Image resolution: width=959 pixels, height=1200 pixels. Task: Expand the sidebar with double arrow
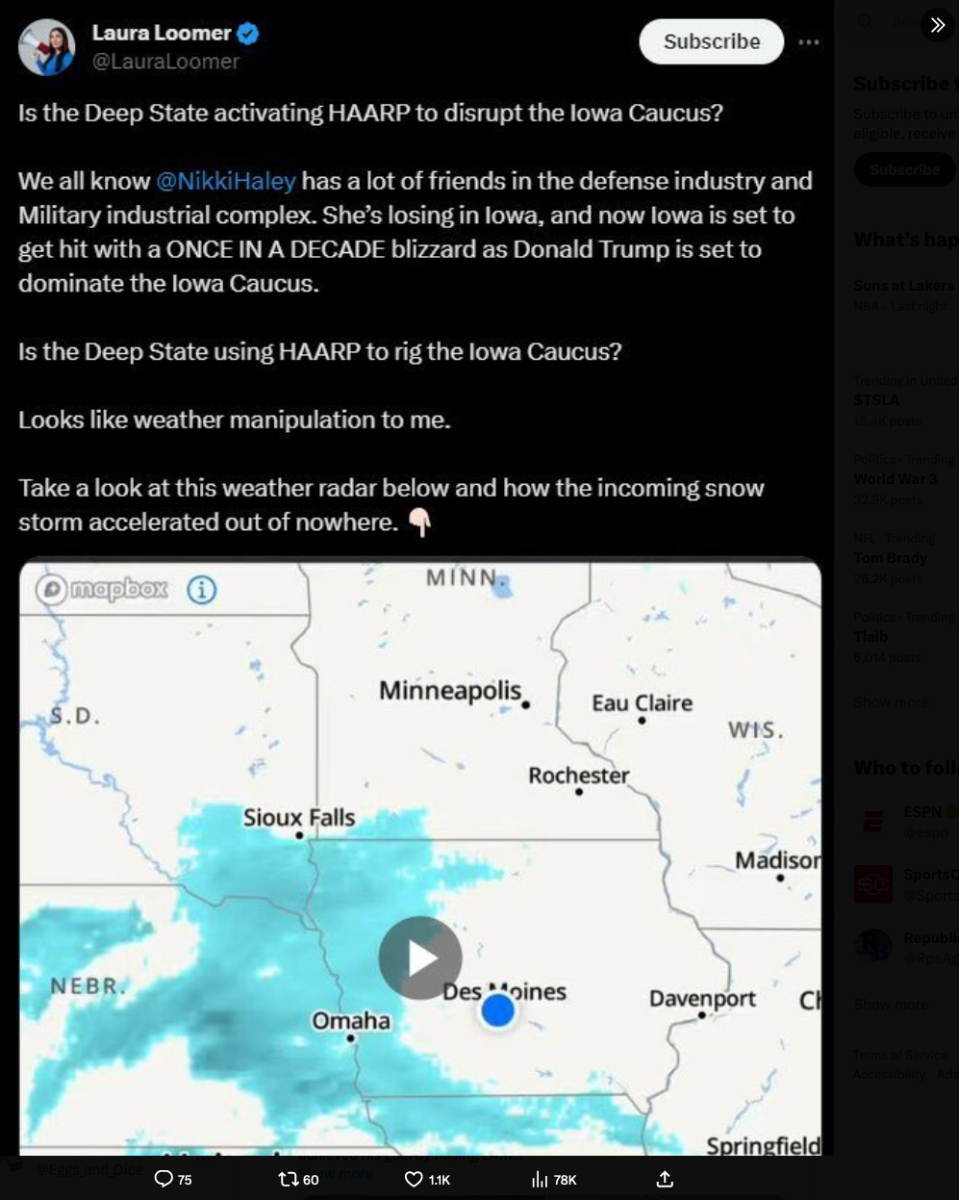(x=937, y=25)
